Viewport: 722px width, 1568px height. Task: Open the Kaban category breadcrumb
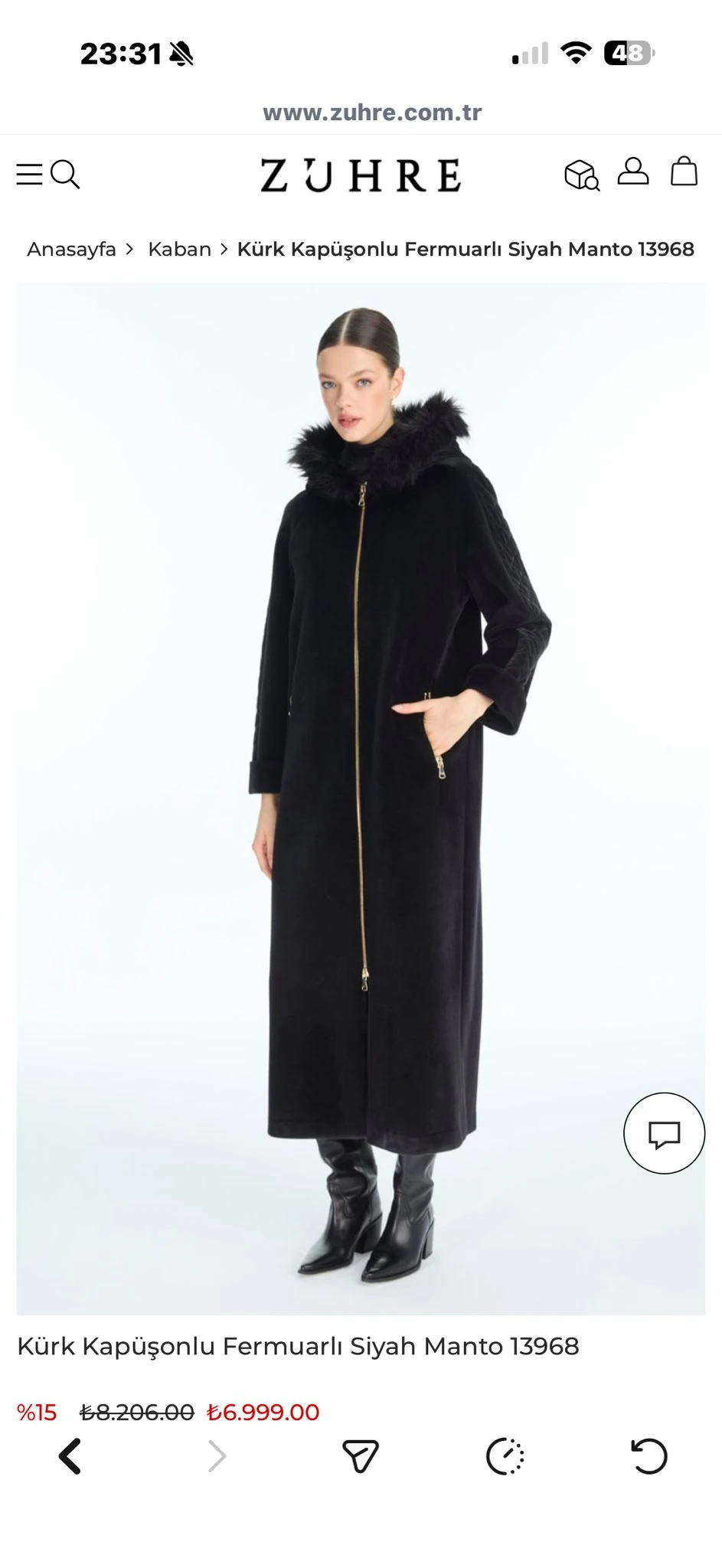(179, 250)
